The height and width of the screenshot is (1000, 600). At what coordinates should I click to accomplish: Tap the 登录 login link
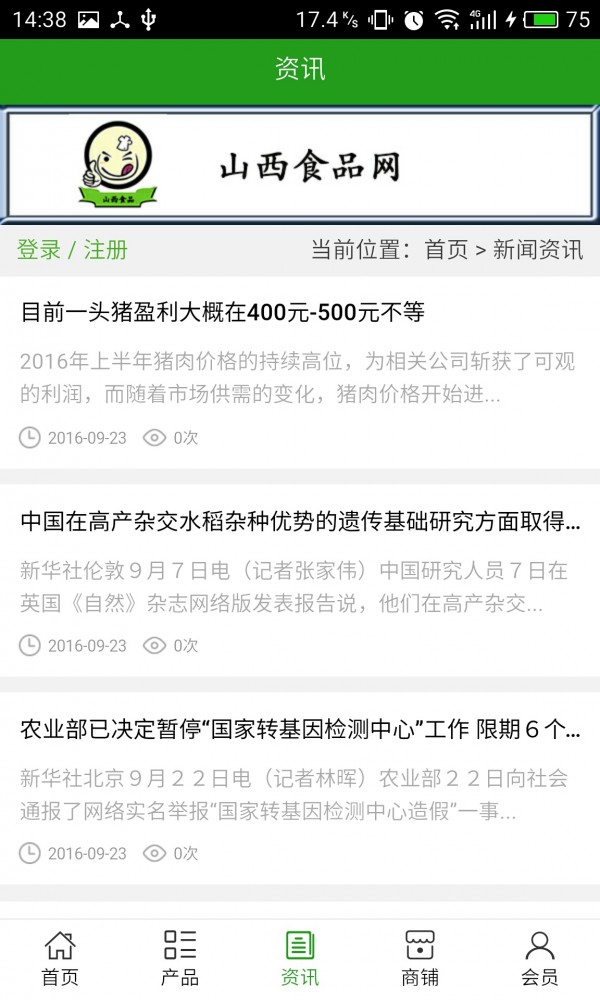39,250
